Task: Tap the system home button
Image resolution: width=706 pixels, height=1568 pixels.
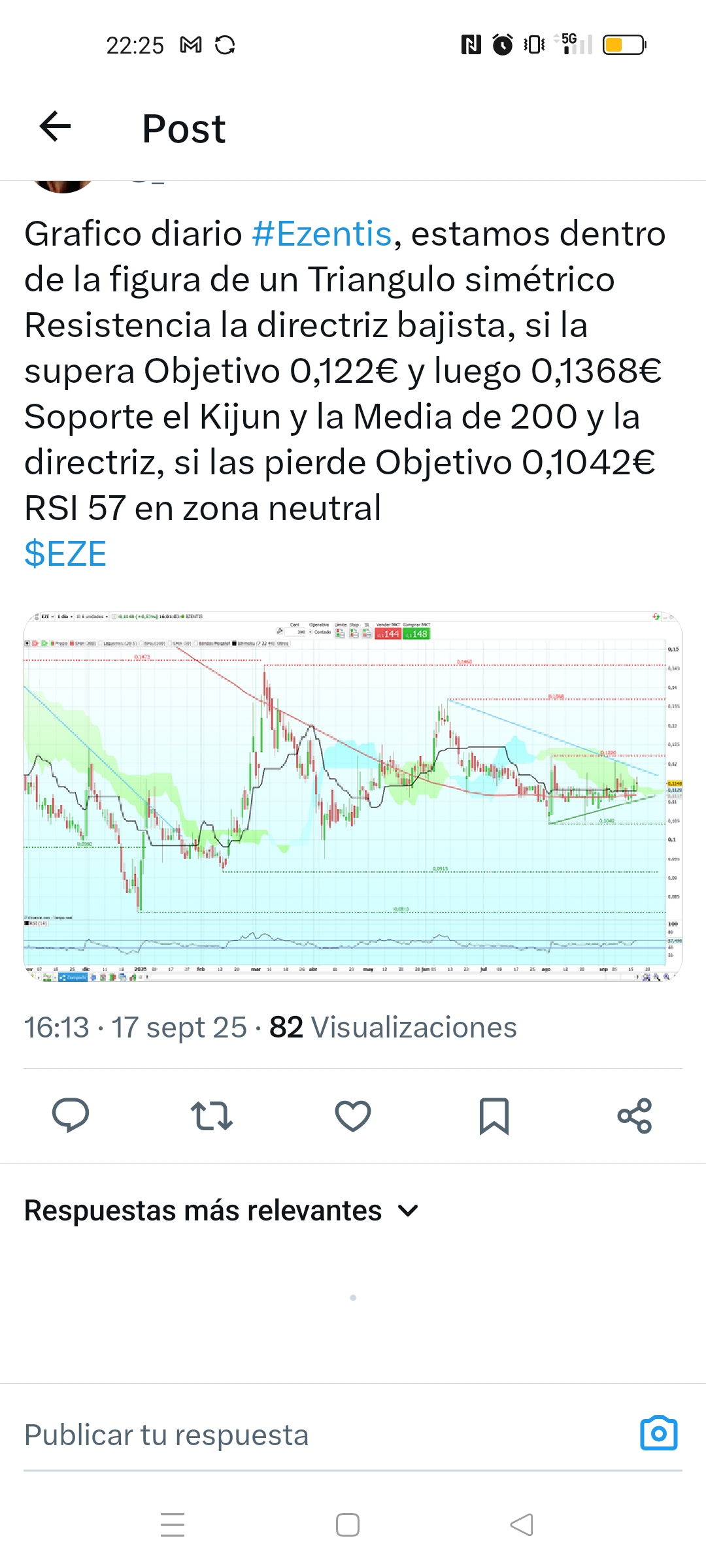Action: pyautogui.click(x=348, y=1525)
